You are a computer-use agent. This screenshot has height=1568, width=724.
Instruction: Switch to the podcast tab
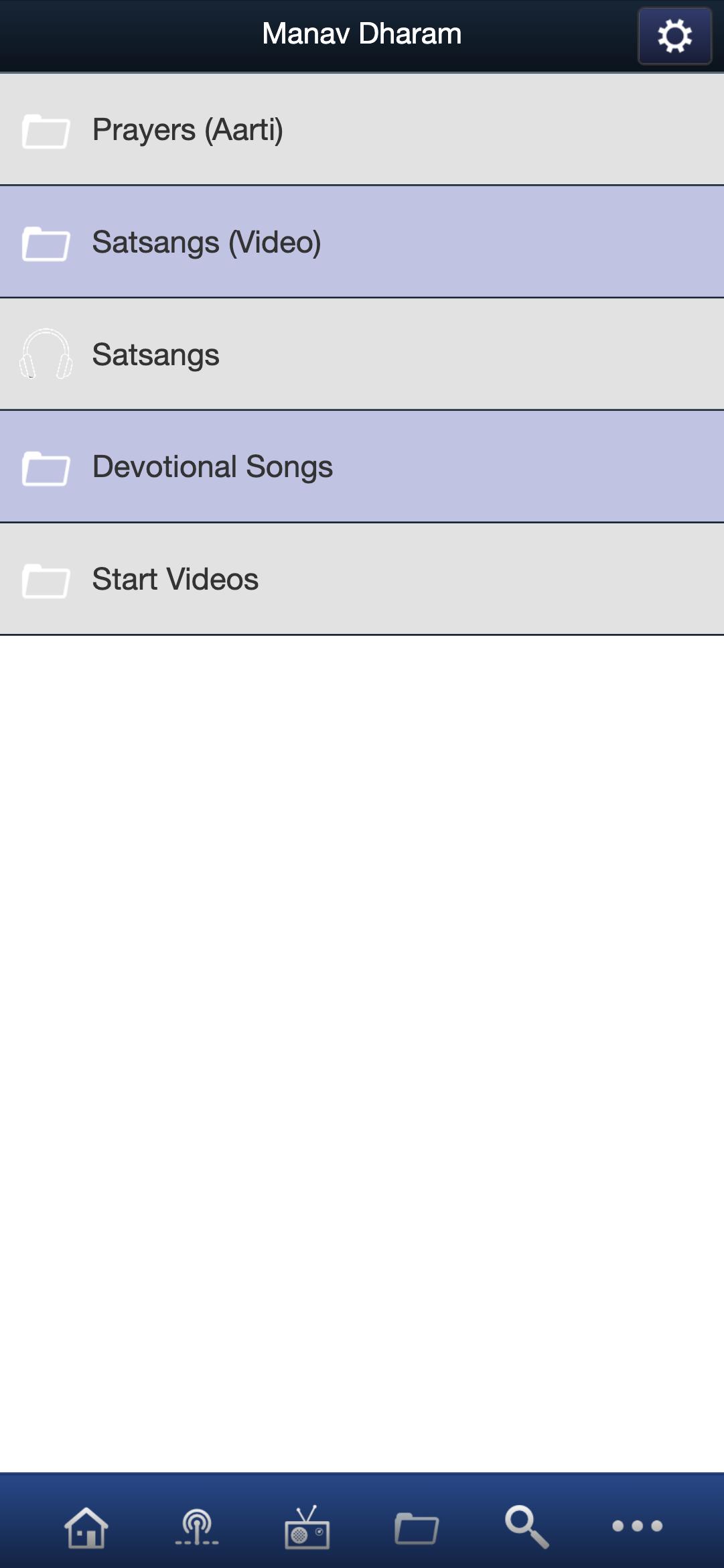(197, 1527)
